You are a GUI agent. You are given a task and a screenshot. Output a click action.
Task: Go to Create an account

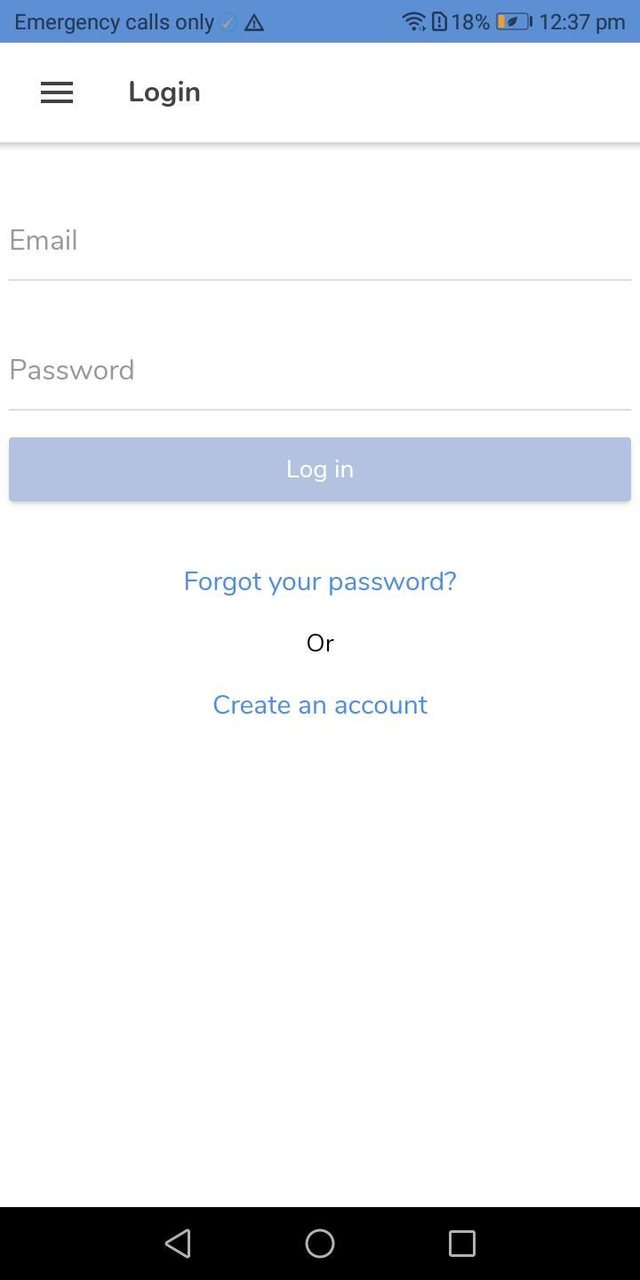coord(320,705)
